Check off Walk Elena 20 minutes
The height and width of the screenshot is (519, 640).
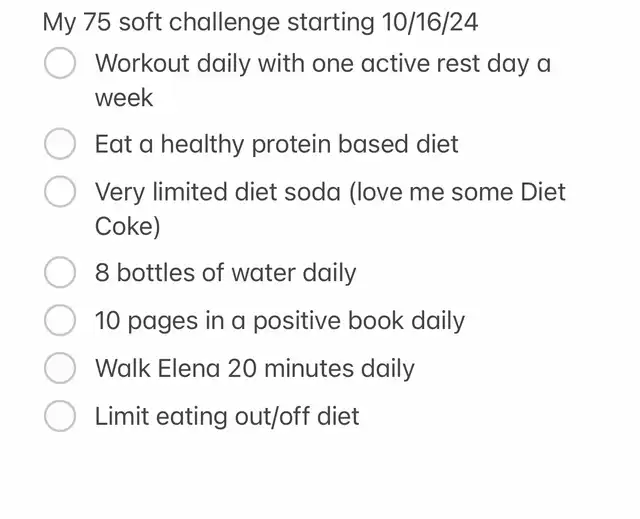(60, 368)
